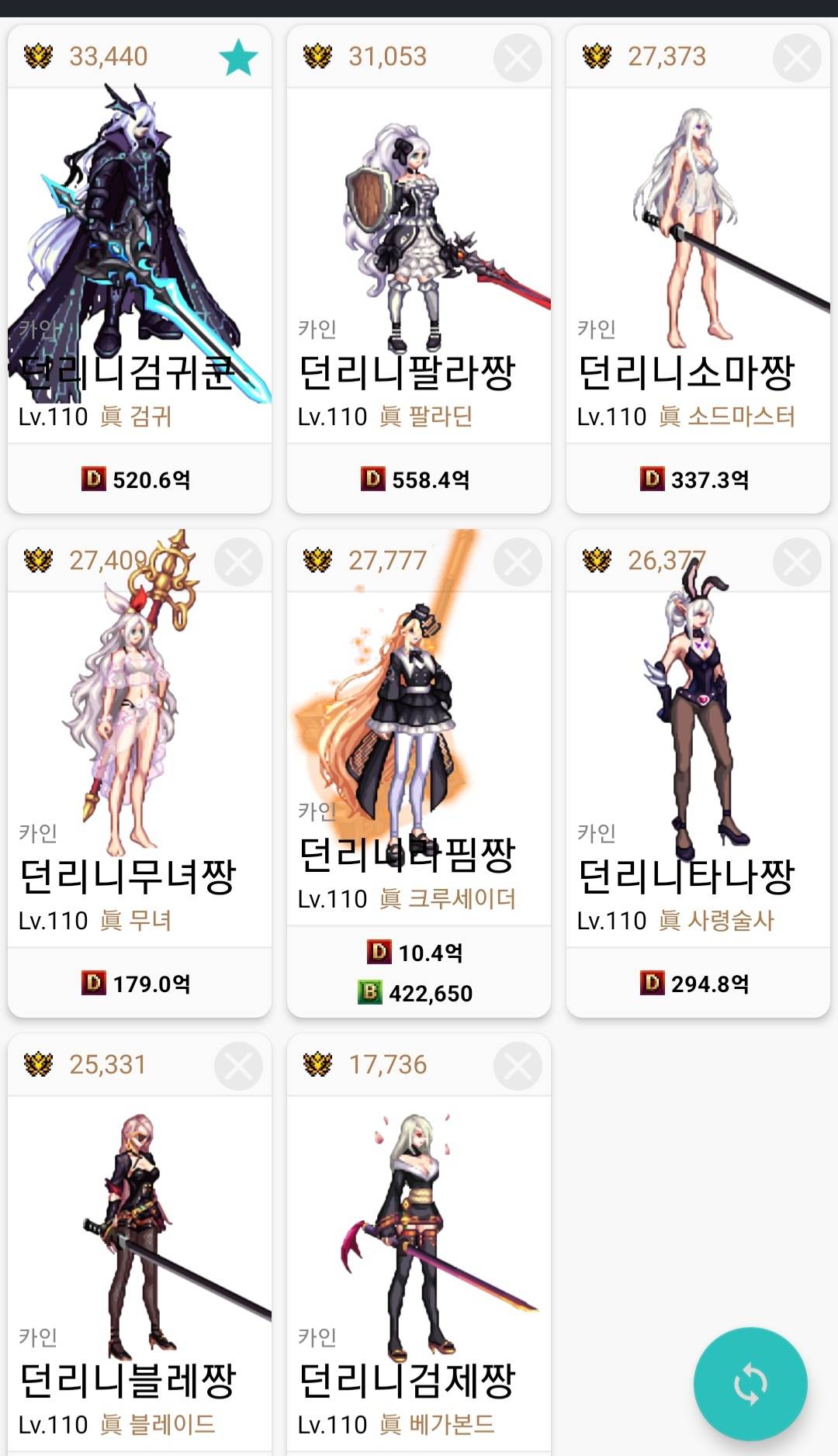Open the 던리니검귀쿤 character card

[x=140, y=264]
